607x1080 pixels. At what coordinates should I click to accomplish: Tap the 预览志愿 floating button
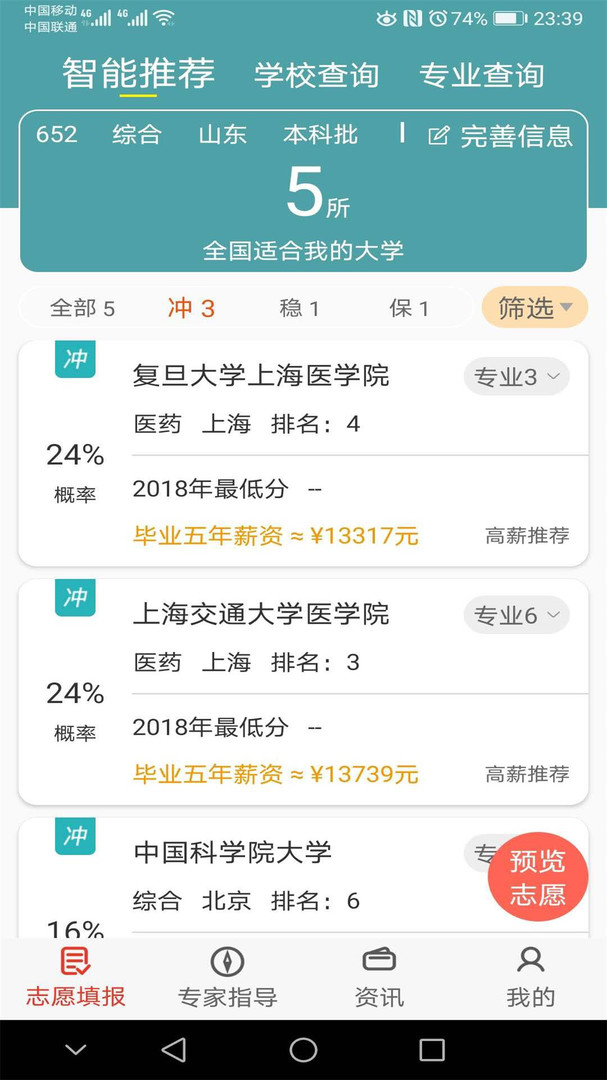pos(537,877)
